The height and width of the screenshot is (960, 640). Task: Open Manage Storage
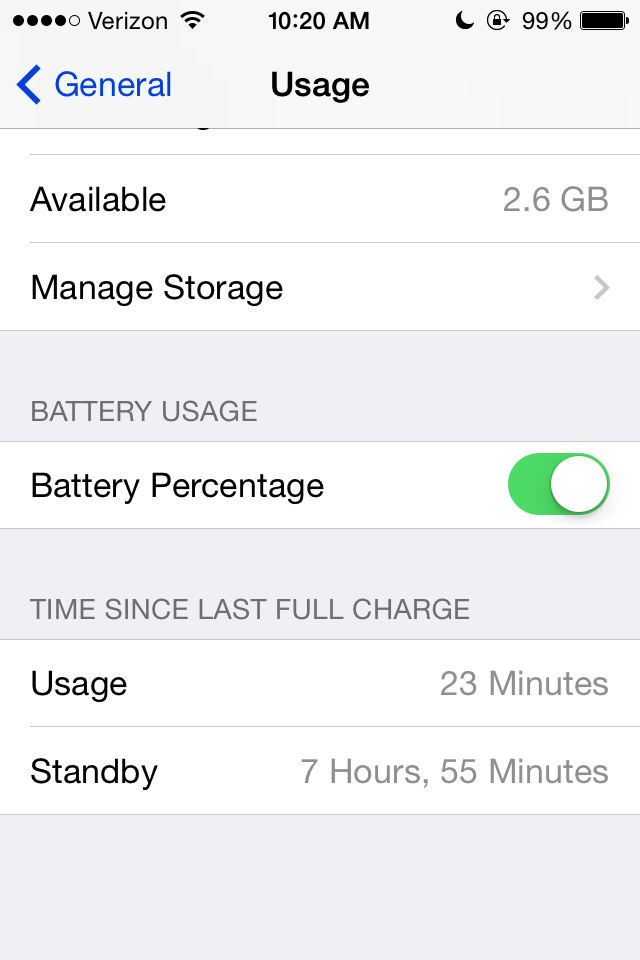[x=320, y=288]
